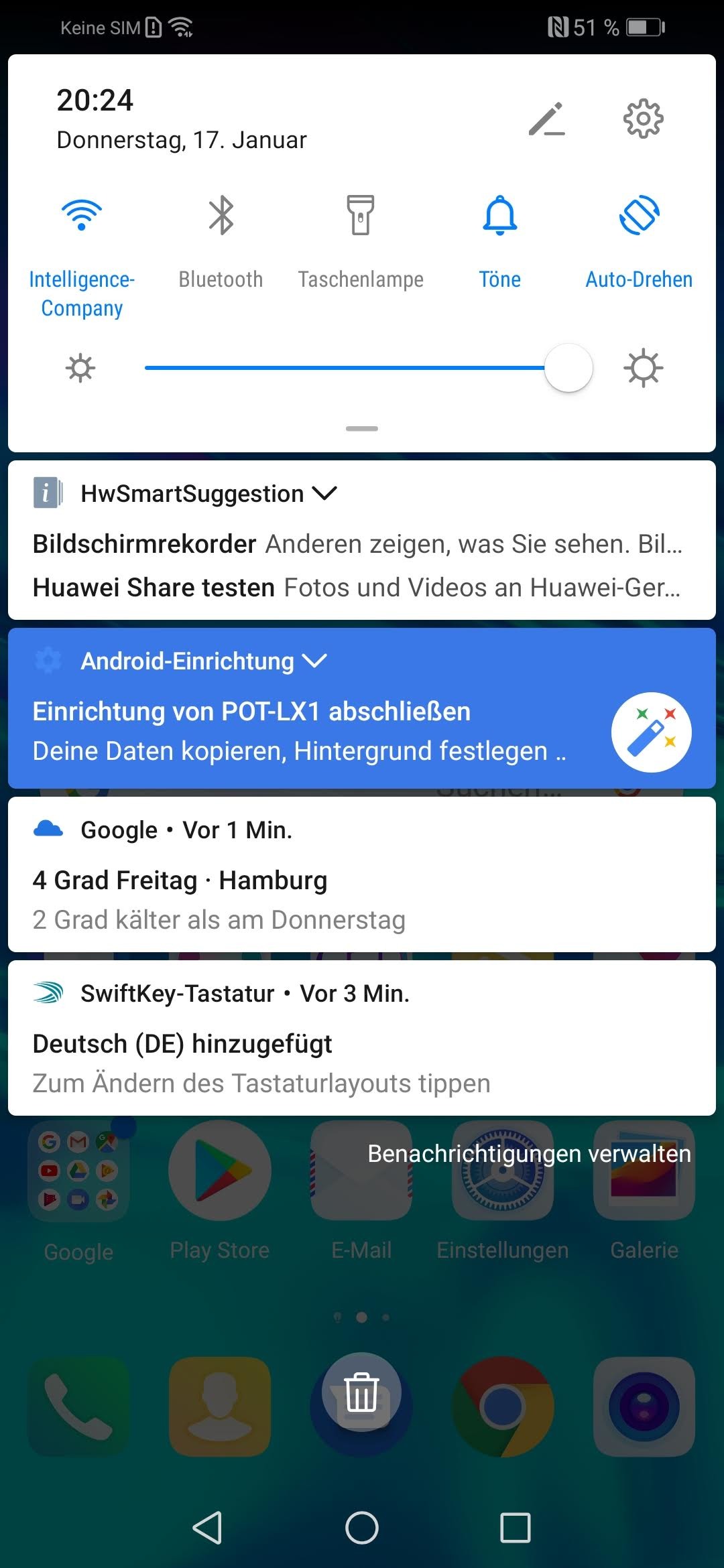Viewport: 724px width, 1568px height.
Task: Open the Bildschirmrekorder suggestion
Action: [358, 544]
